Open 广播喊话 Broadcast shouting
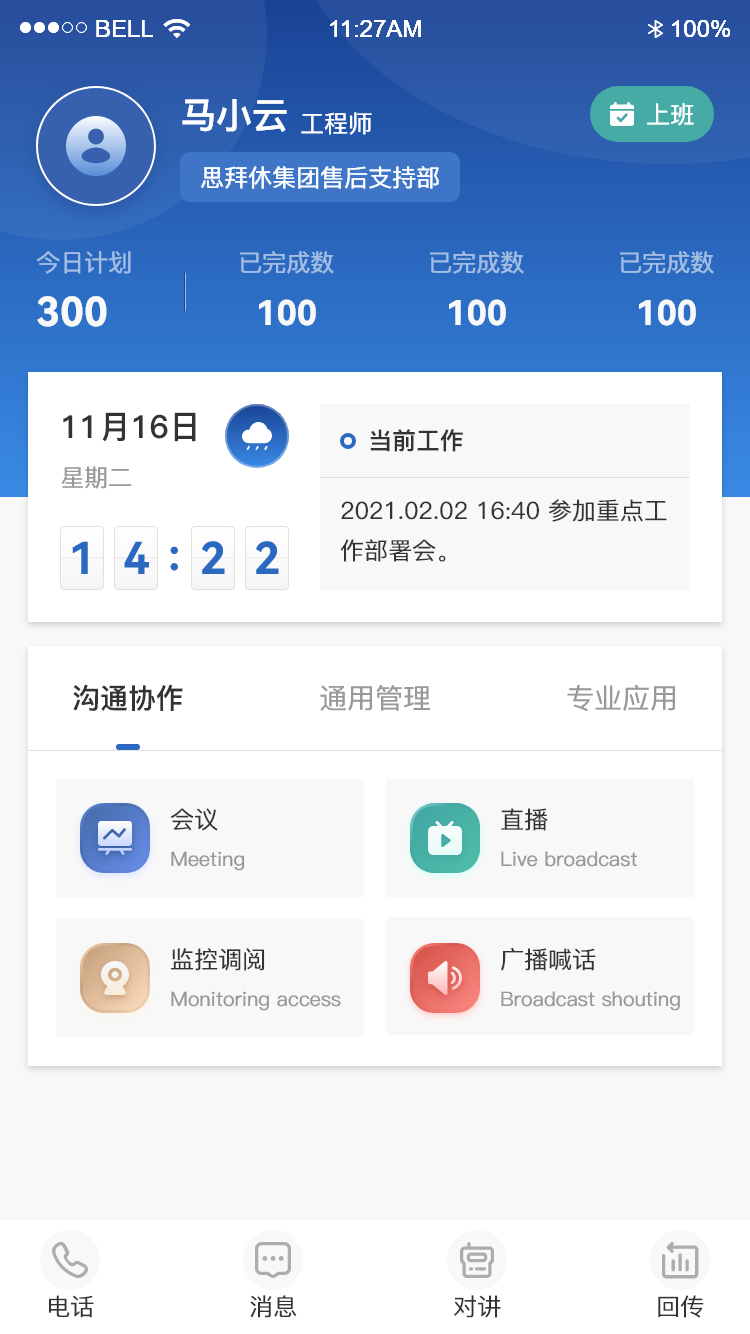The image size is (750, 1334). tap(540, 977)
